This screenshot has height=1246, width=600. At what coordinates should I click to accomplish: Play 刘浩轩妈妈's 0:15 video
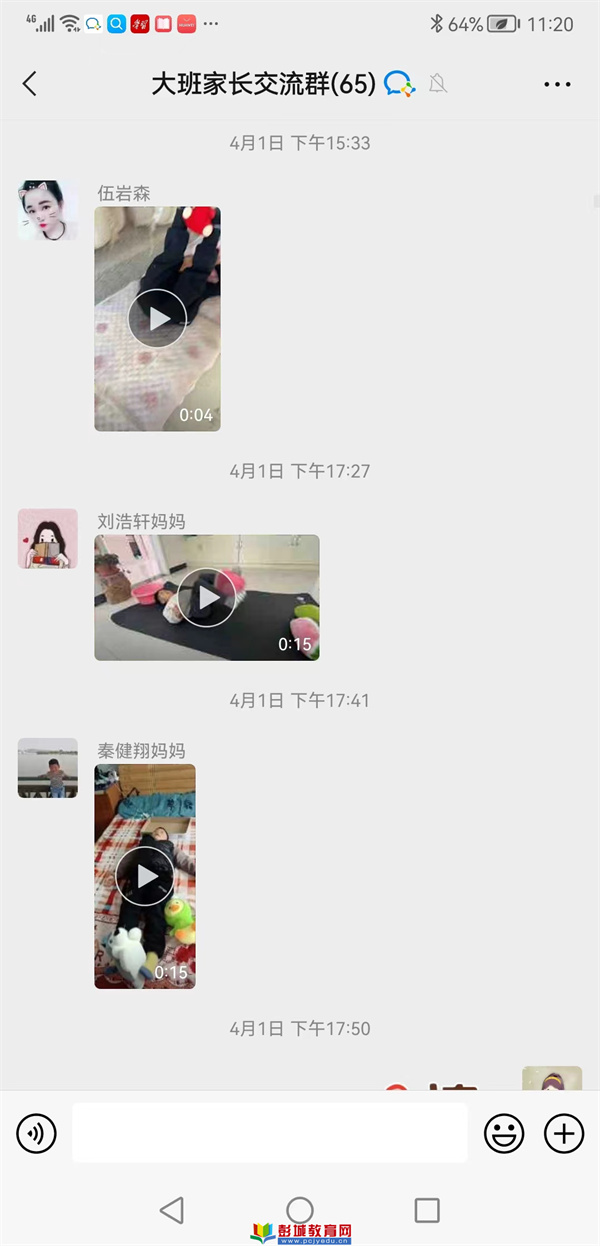point(207,597)
